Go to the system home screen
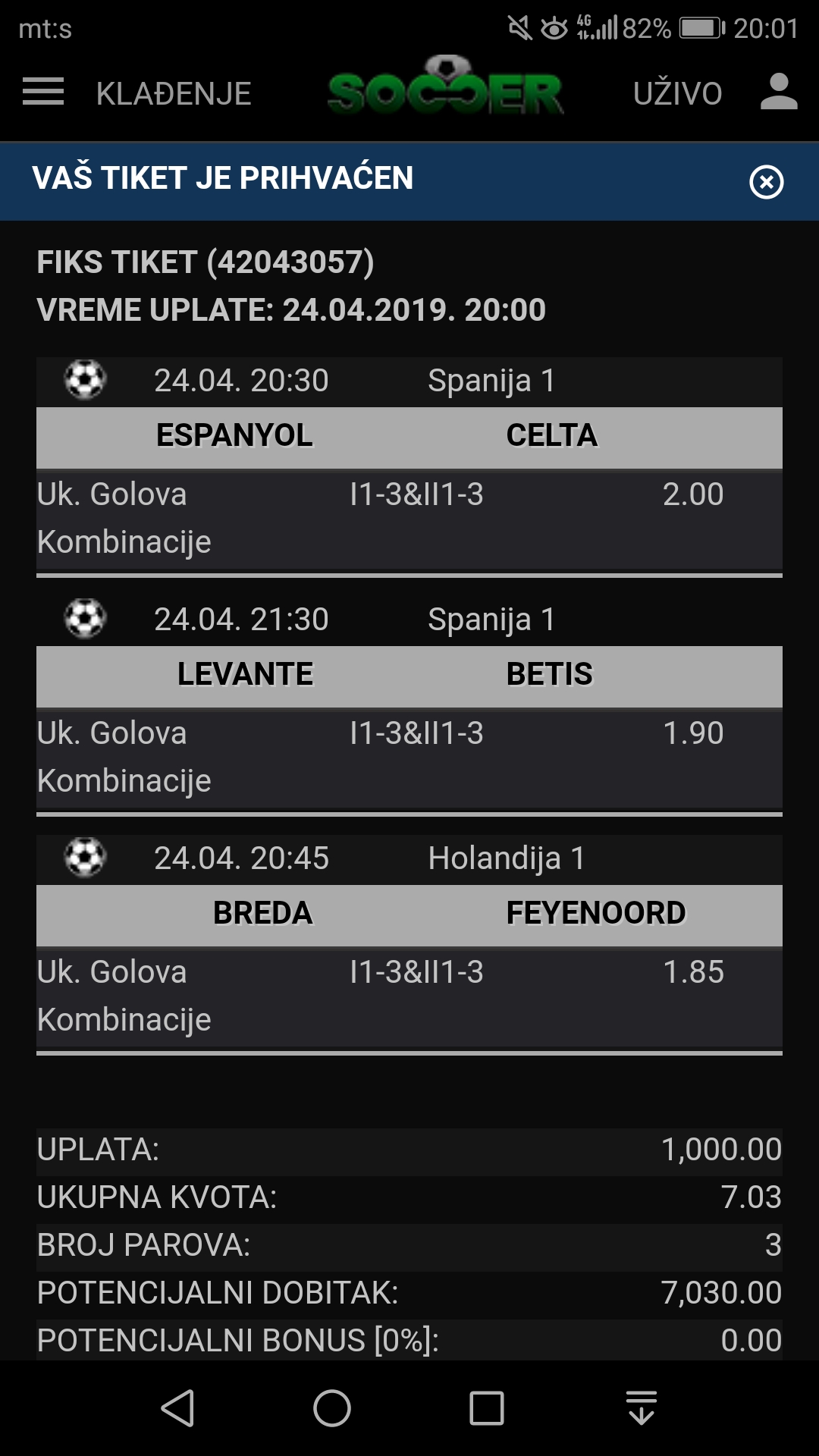 [332, 1408]
